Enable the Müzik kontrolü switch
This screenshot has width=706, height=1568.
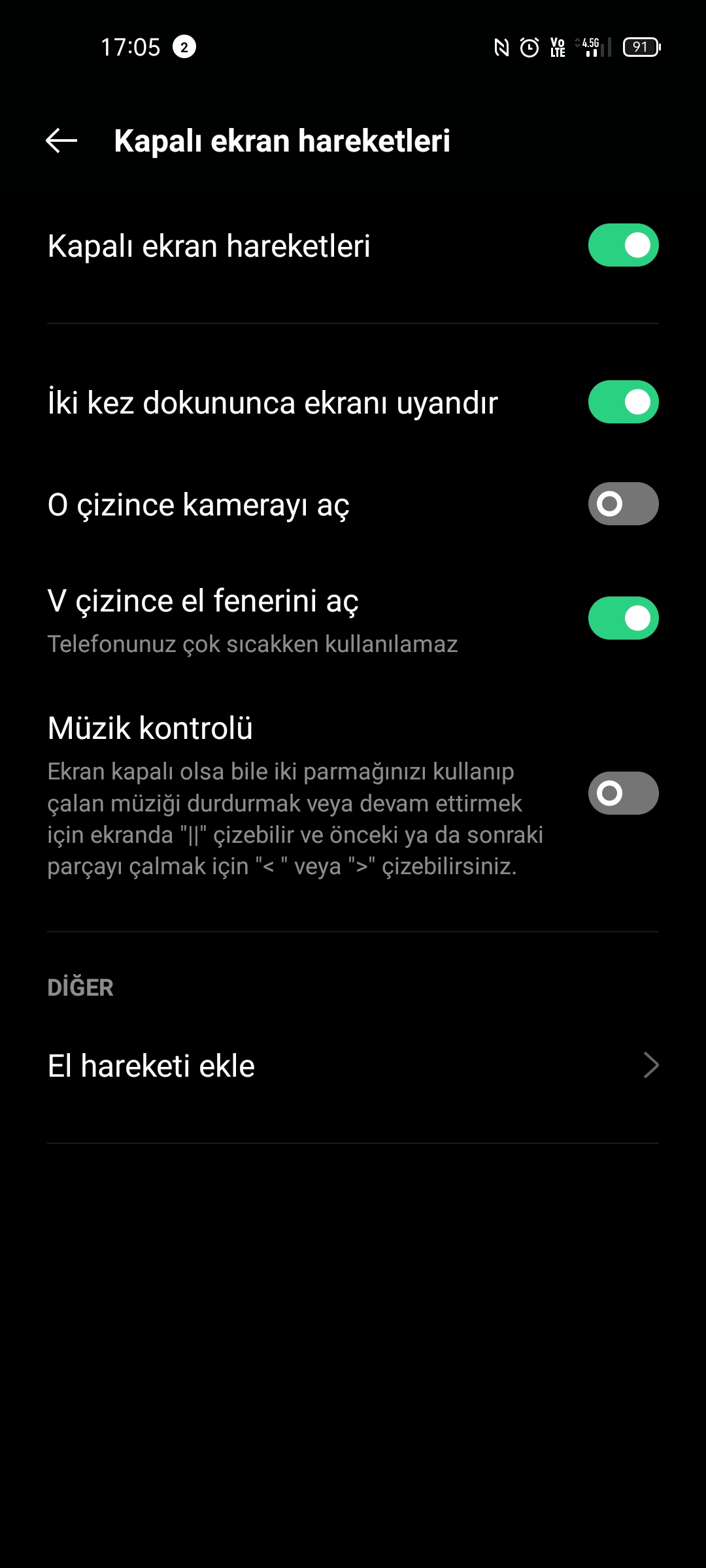623,793
